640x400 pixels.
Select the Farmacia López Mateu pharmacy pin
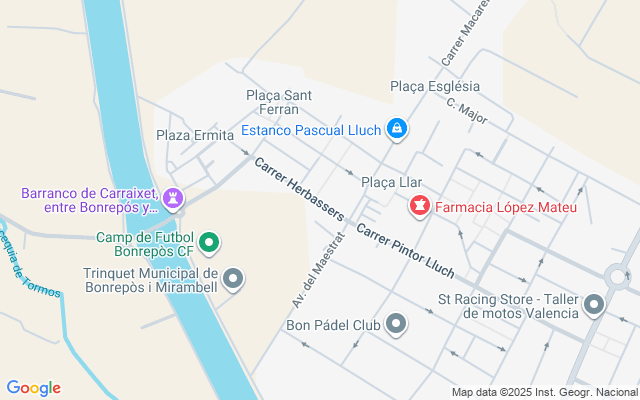pyautogui.click(x=420, y=207)
